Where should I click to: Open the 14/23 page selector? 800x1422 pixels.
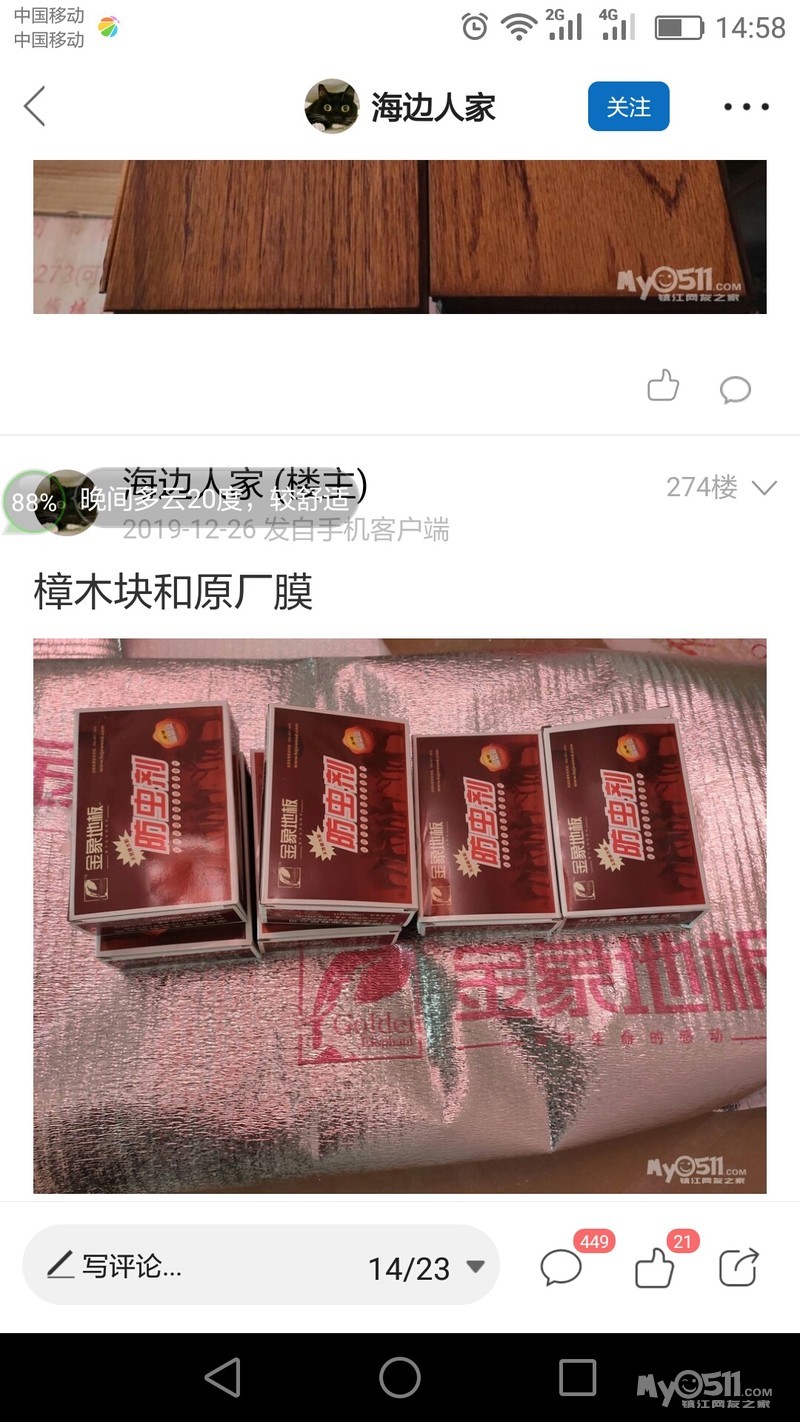pyautogui.click(x=426, y=1268)
